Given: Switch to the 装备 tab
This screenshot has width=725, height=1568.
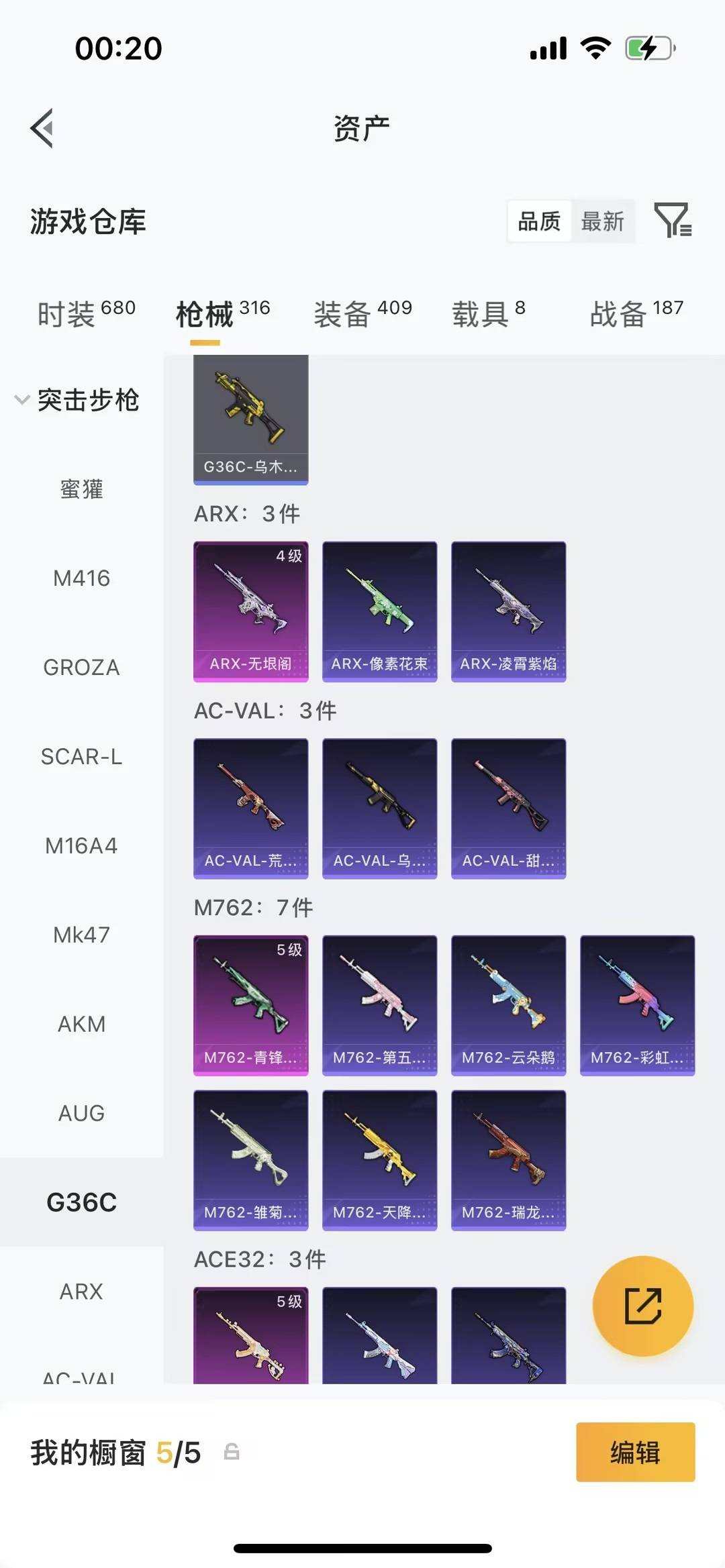Looking at the screenshot, I should [x=362, y=313].
